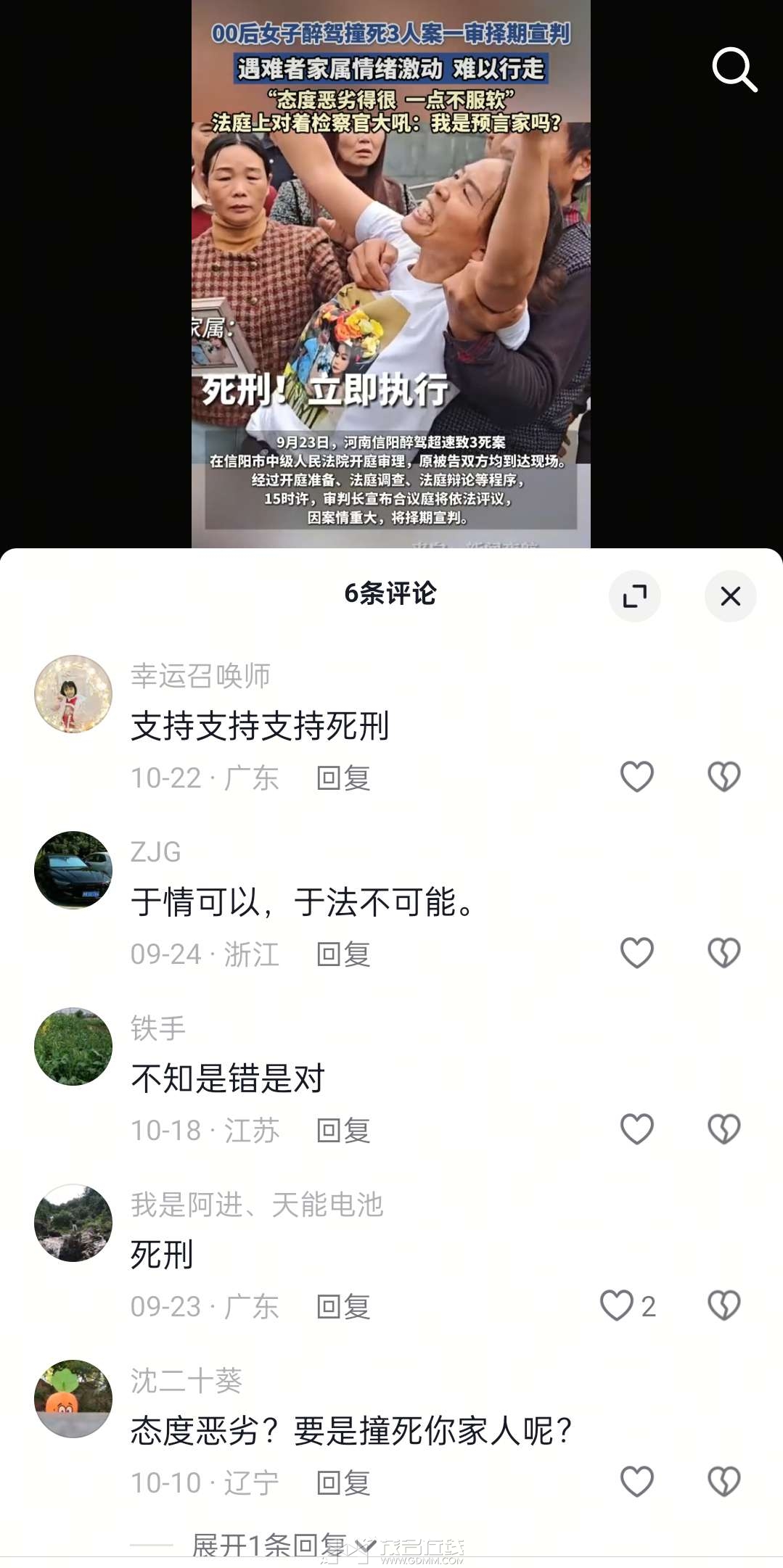783x1568 pixels.
Task: Close the comments panel
Action: [x=730, y=596]
